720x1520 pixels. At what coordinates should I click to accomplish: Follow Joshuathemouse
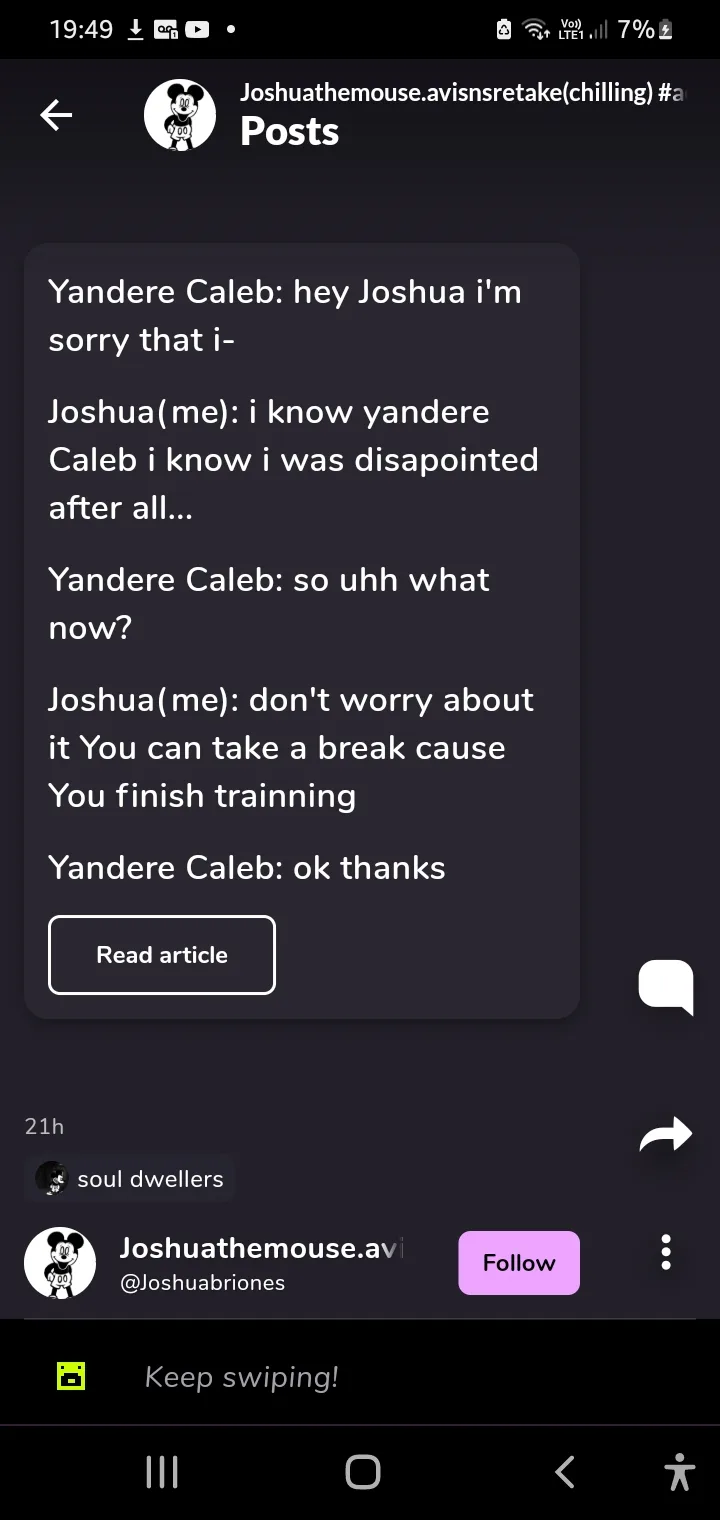click(518, 1263)
